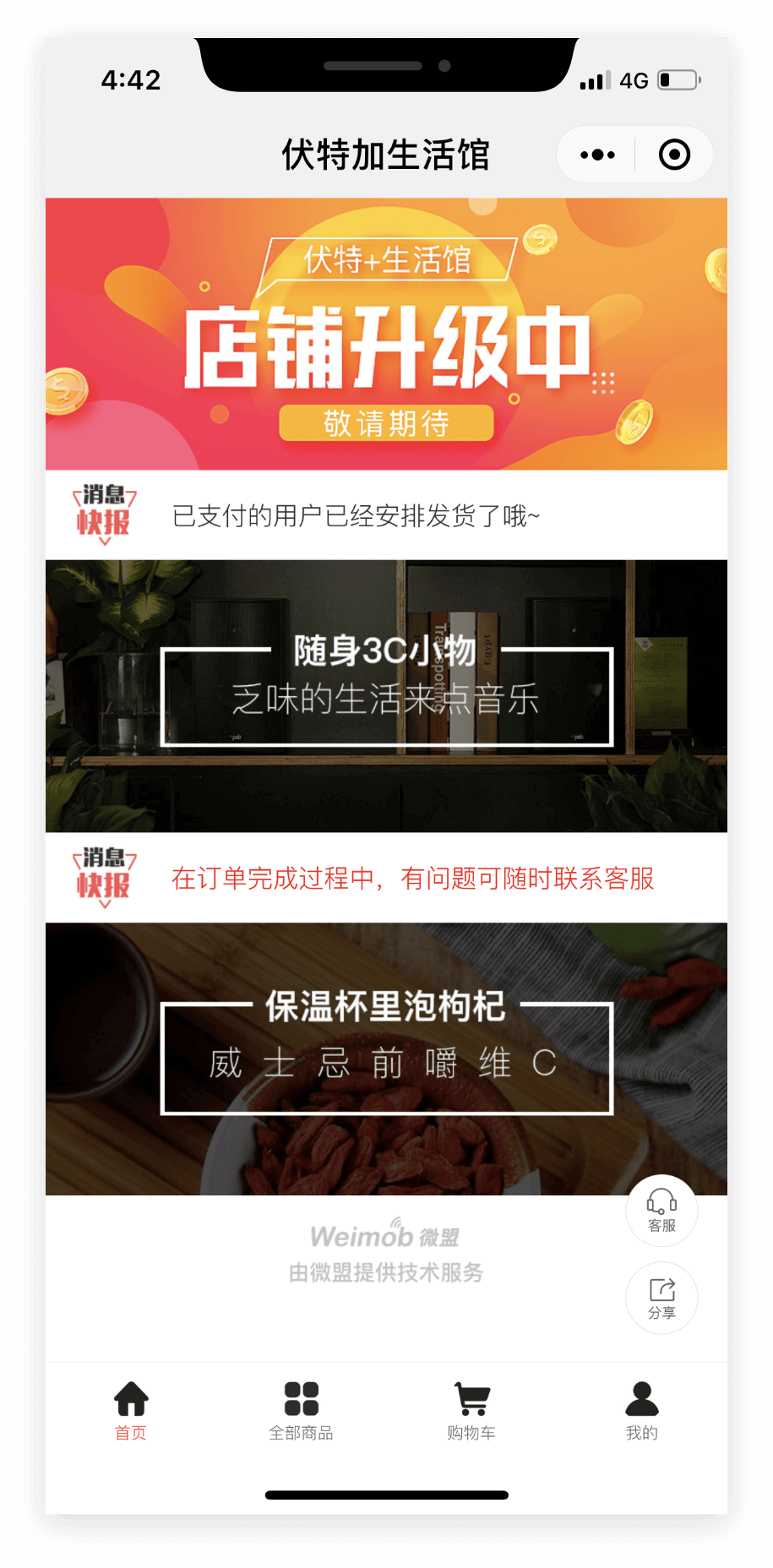773x1568 pixels.
Task: Open the 店铺升级中 banner
Action: coord(386,334)
